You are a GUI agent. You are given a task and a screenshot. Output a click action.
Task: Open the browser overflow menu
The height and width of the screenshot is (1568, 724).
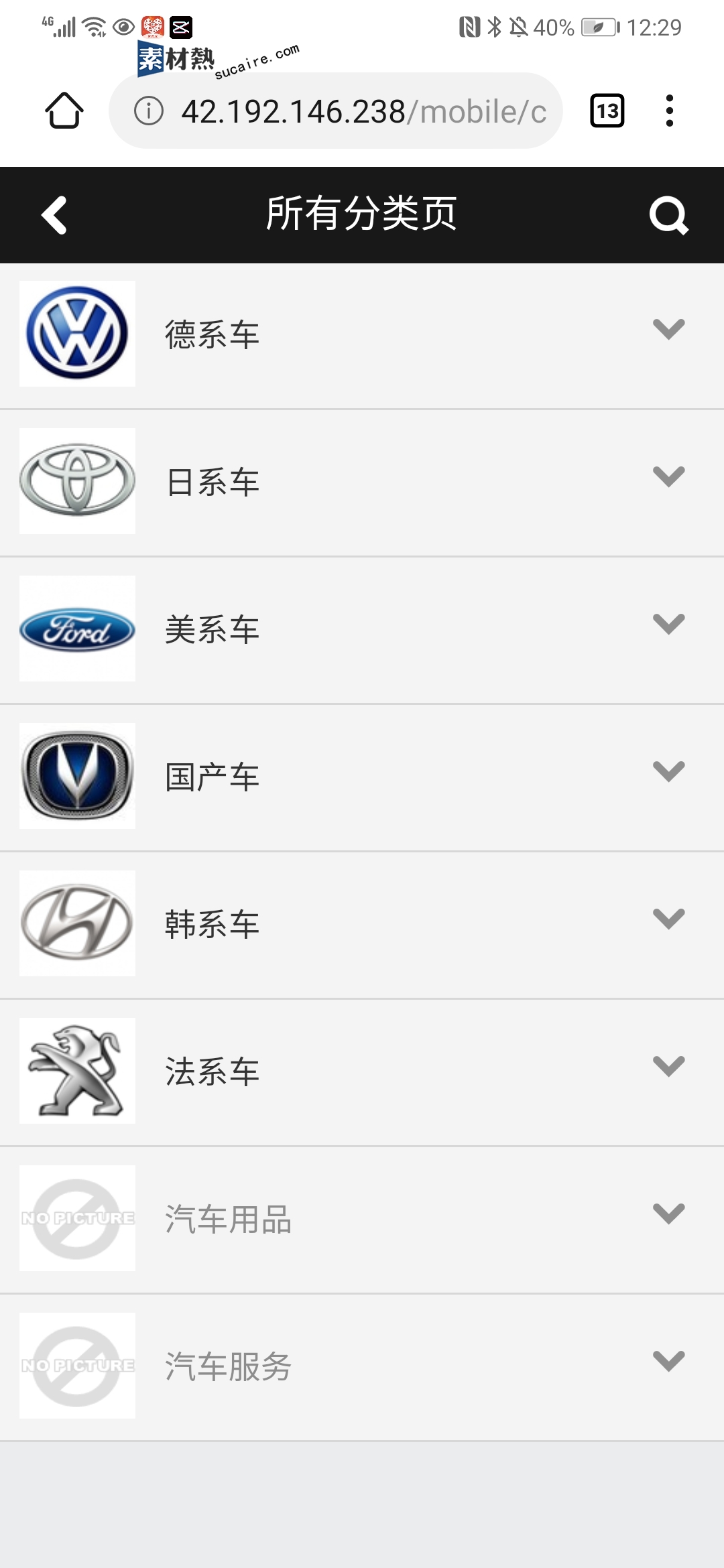669,111
